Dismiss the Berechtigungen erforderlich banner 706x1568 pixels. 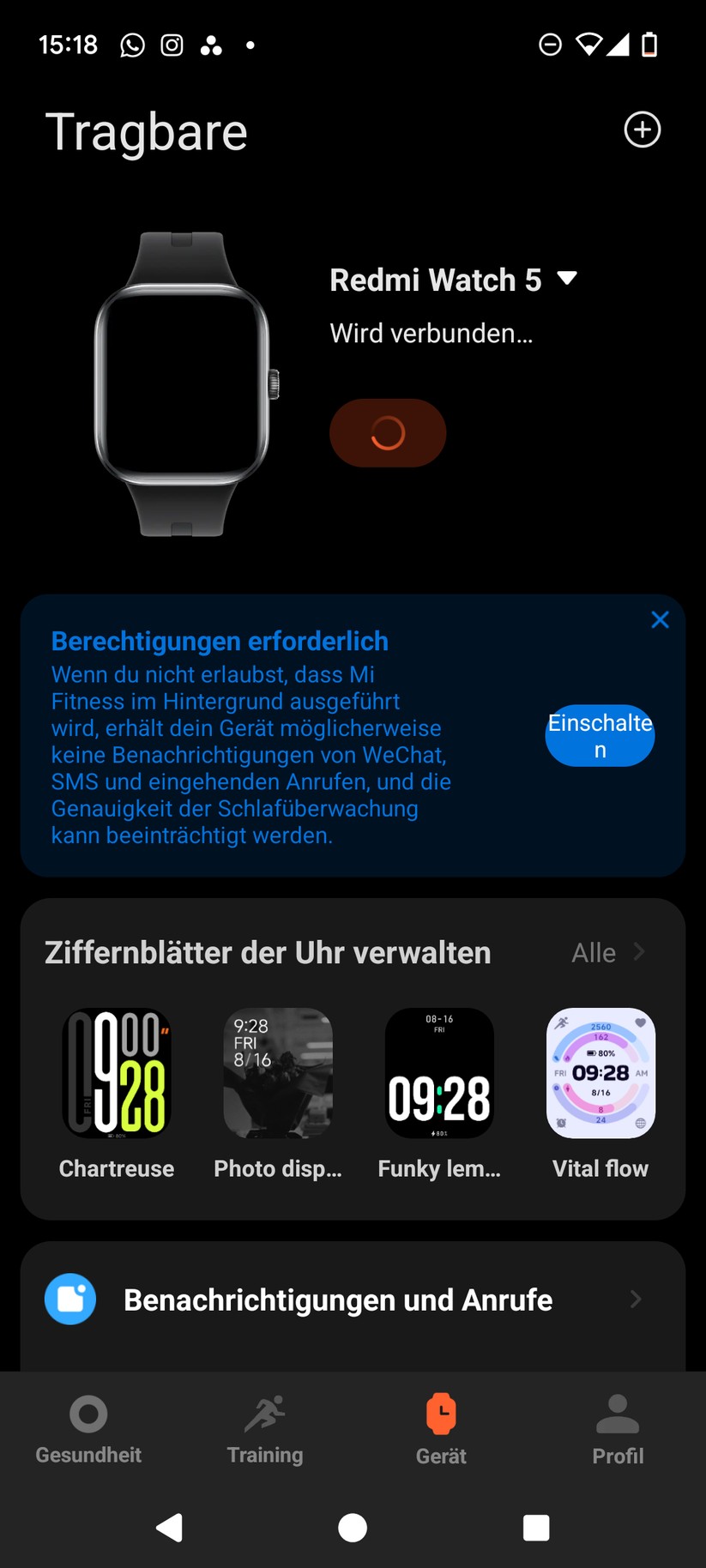[660, 619]
